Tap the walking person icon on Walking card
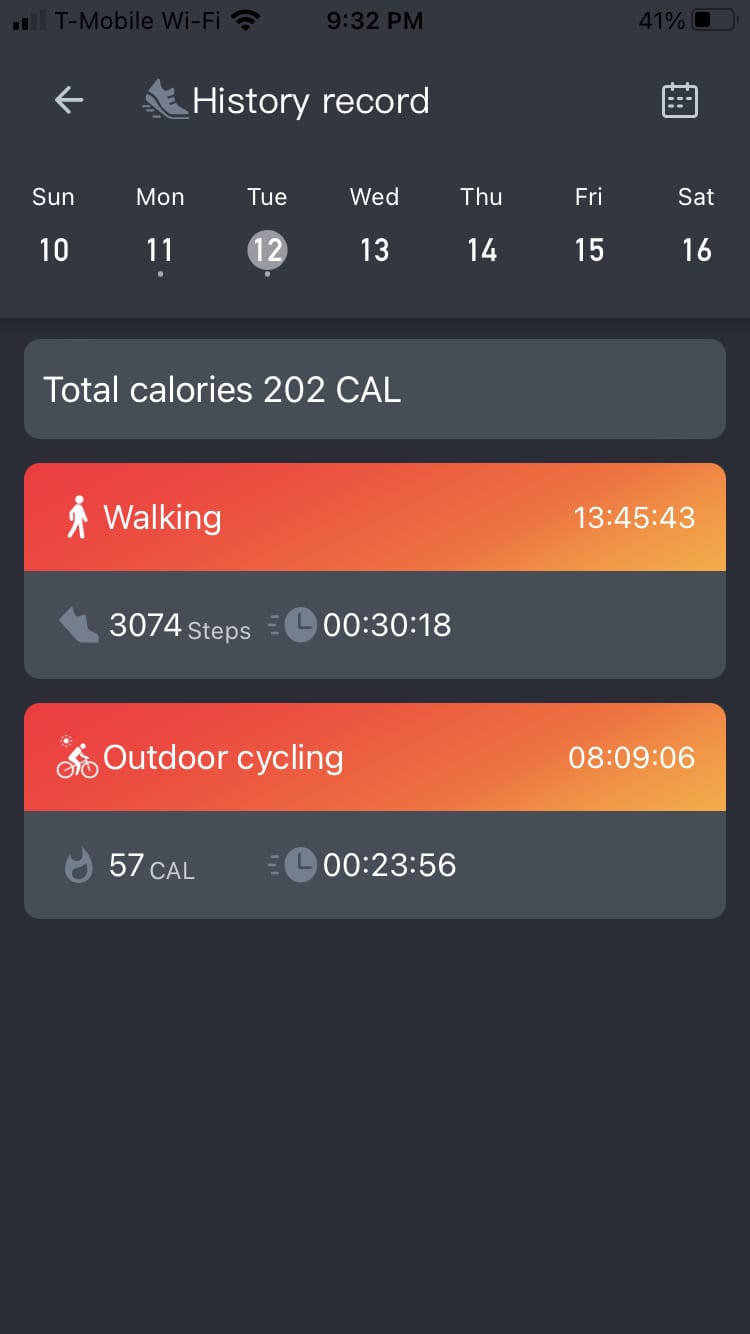 (x=78, y=517)
